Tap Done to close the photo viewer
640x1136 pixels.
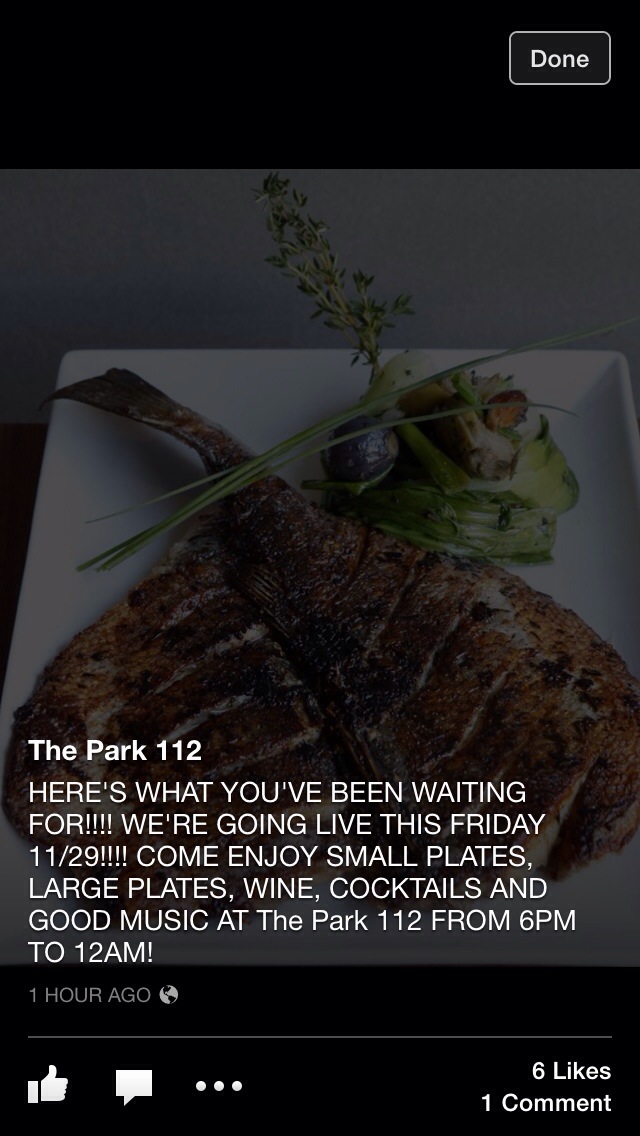click(559, 58)
